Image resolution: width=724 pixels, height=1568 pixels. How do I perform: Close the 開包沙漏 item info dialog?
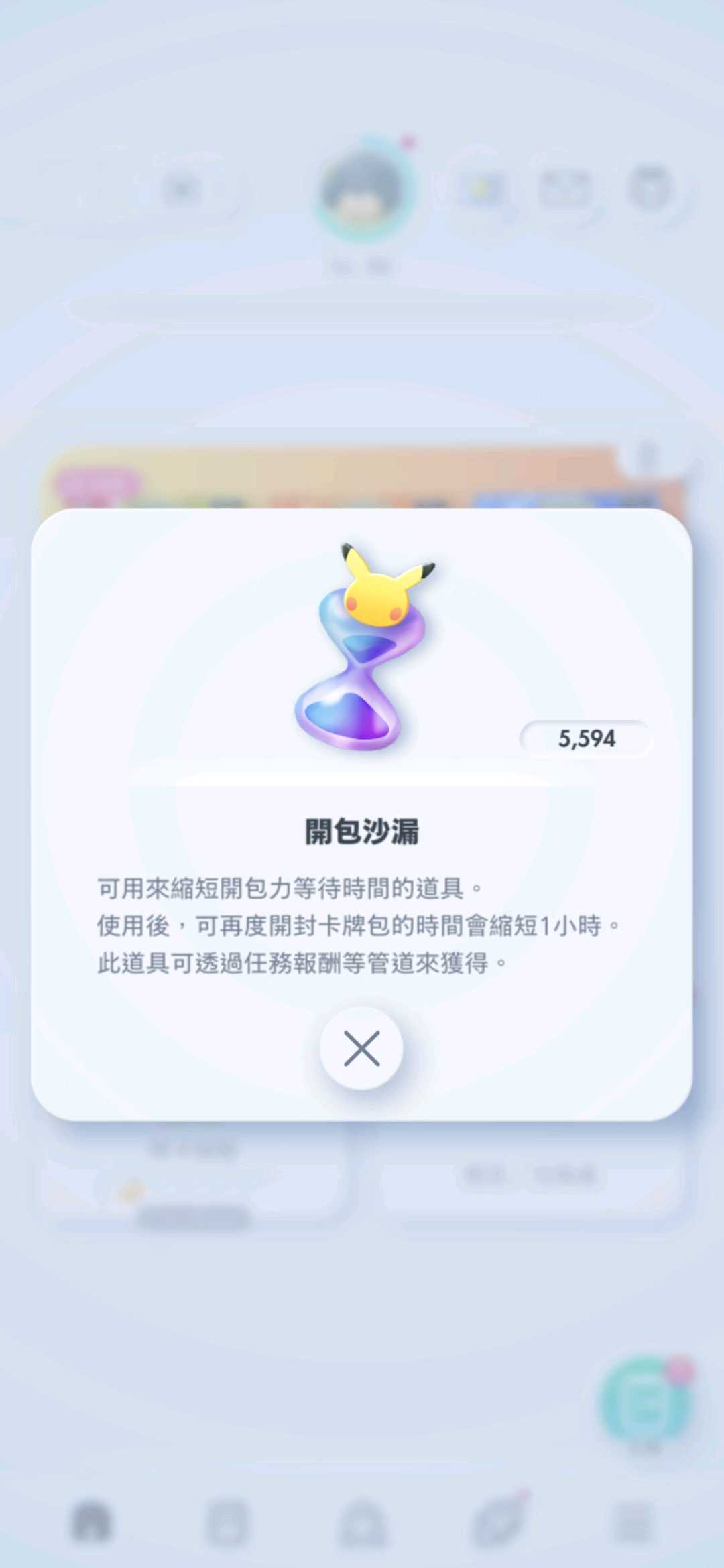[x=361, y=1049]
